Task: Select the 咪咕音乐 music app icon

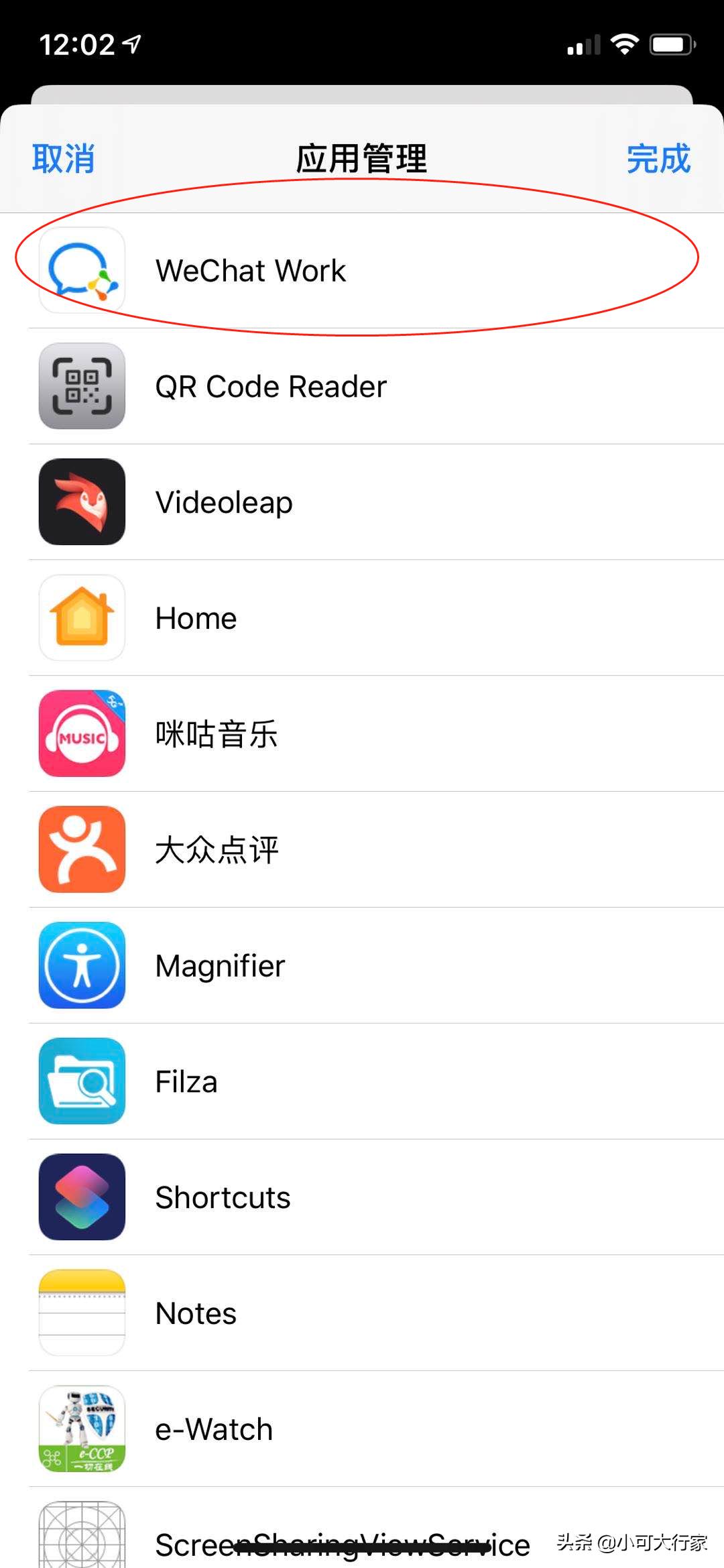Action: tap(80, 733)
